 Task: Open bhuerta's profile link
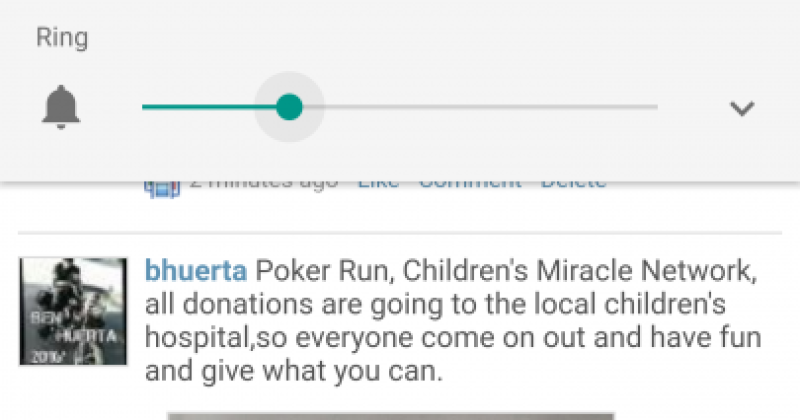196,270
